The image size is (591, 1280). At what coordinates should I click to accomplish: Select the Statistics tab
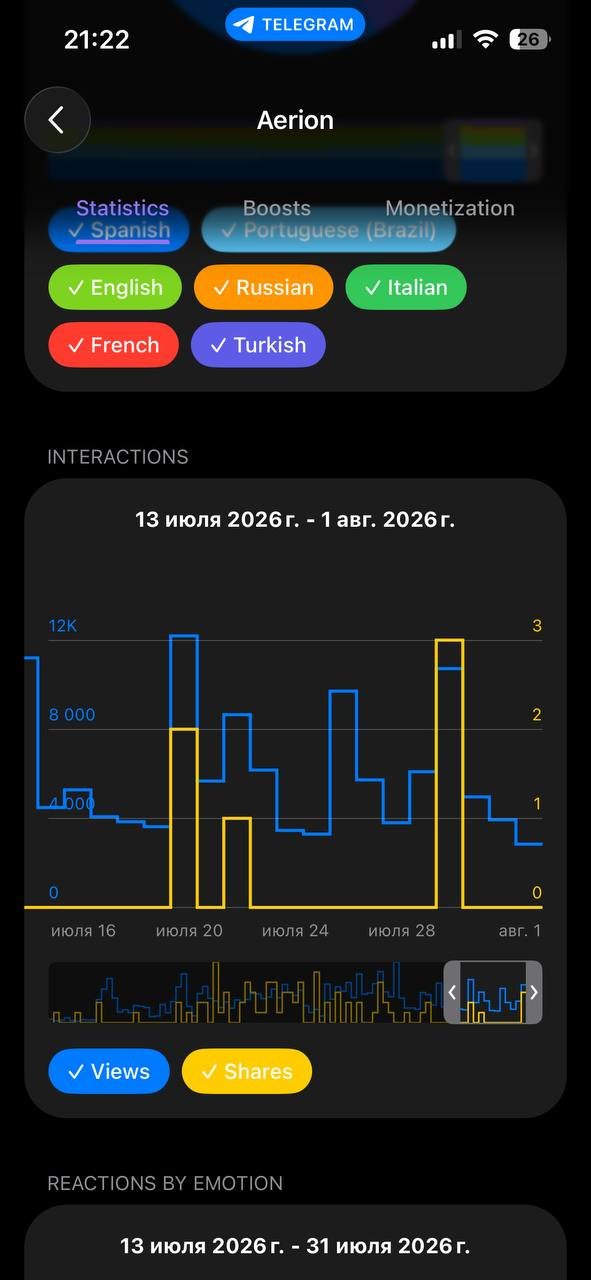[123, 208]
